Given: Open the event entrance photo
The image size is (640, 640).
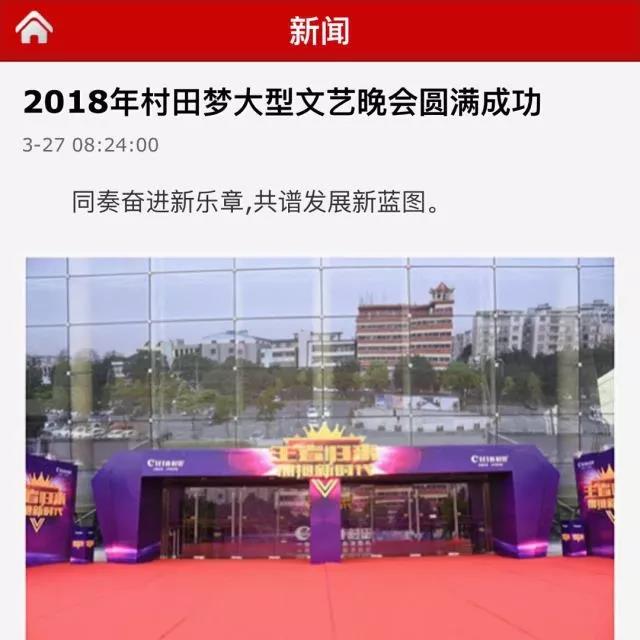Looking at the screenshot, I should pos(320,448).
